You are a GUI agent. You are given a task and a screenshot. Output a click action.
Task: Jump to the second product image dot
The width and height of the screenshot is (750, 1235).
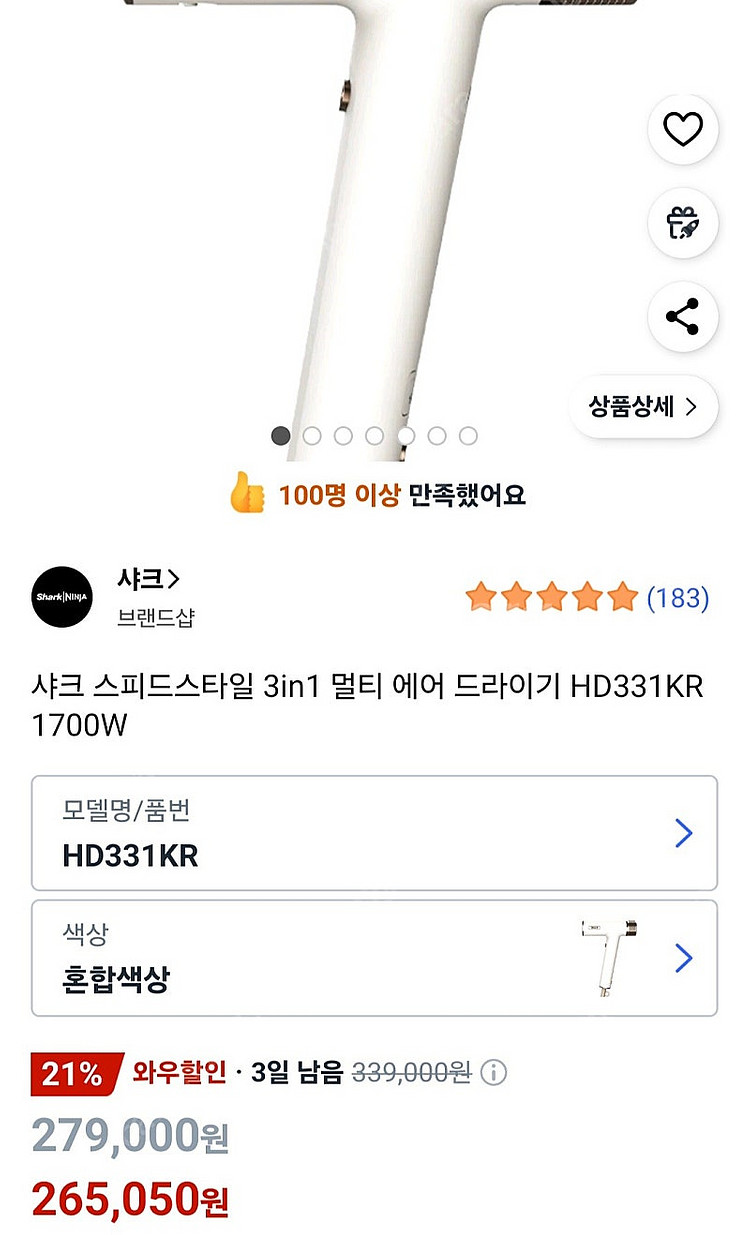[x=312, y=436]
